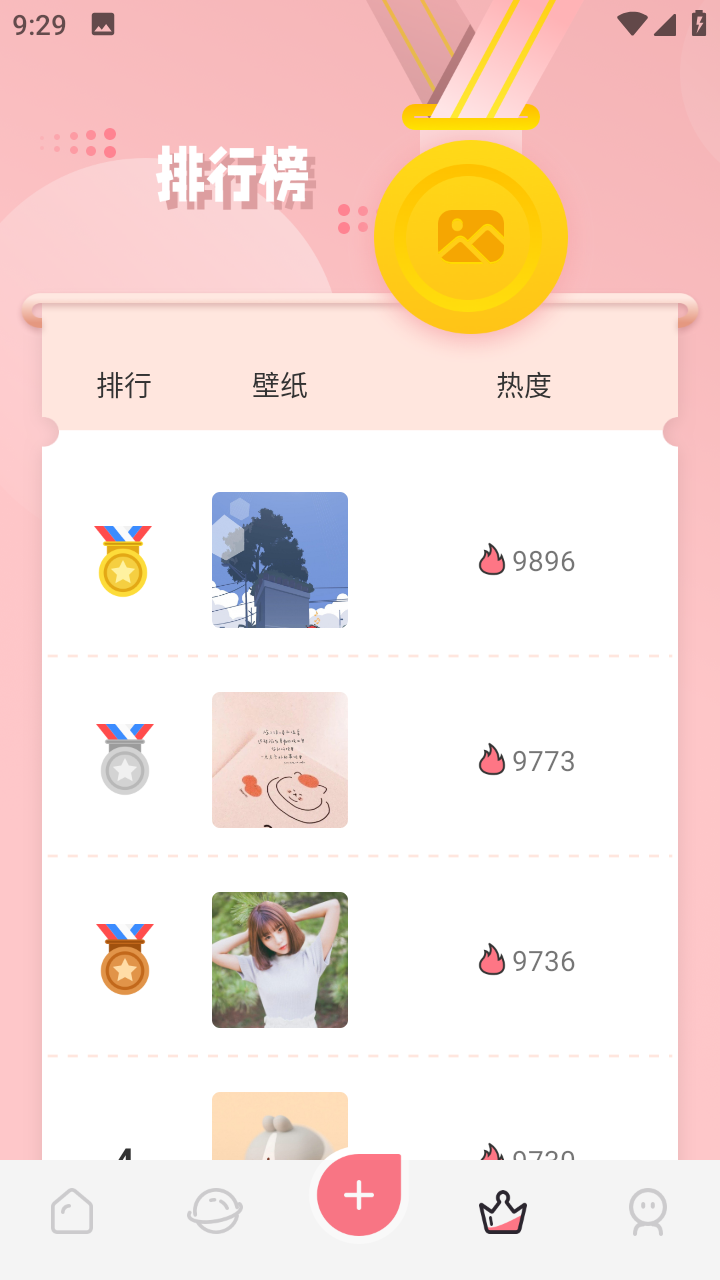Image resolution: width=720 pixels, height=1280 pixels.
Task: Click the 热度 column header
Action: pos(524,385)
